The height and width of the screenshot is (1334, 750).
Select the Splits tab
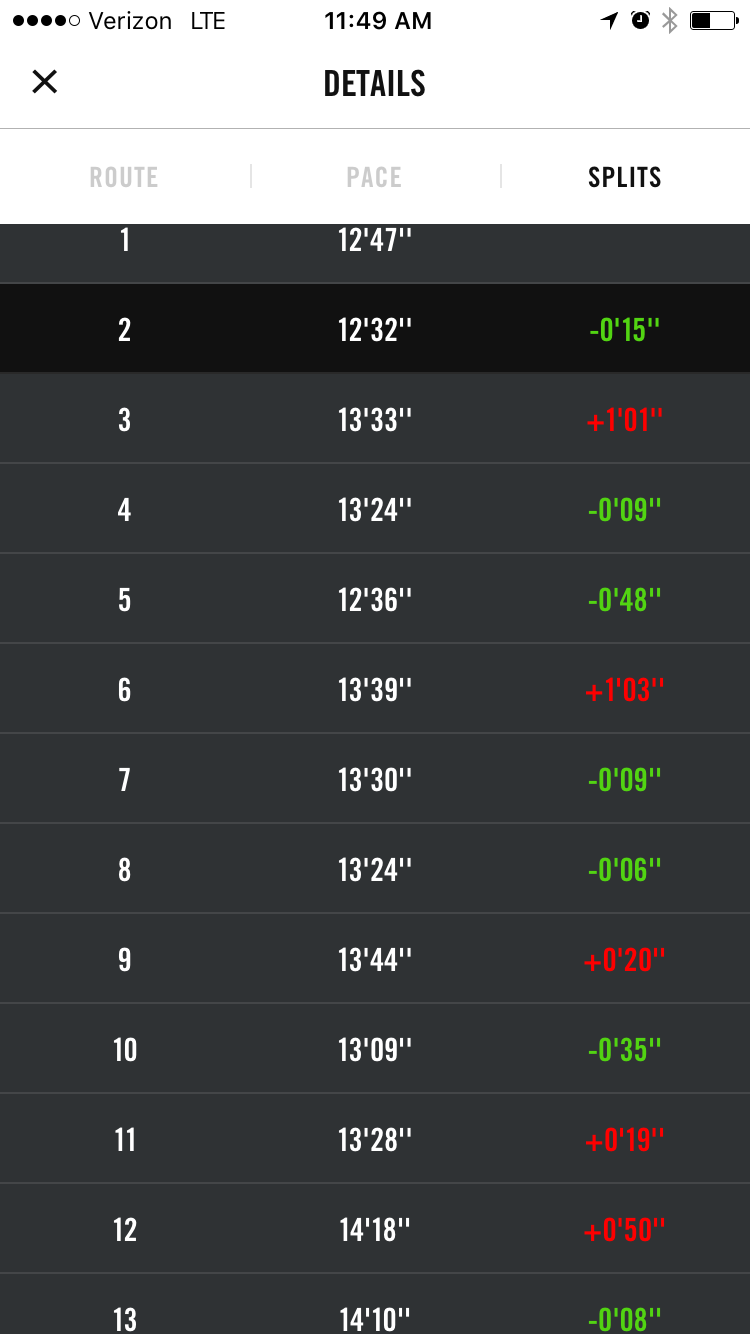(624, 177)
